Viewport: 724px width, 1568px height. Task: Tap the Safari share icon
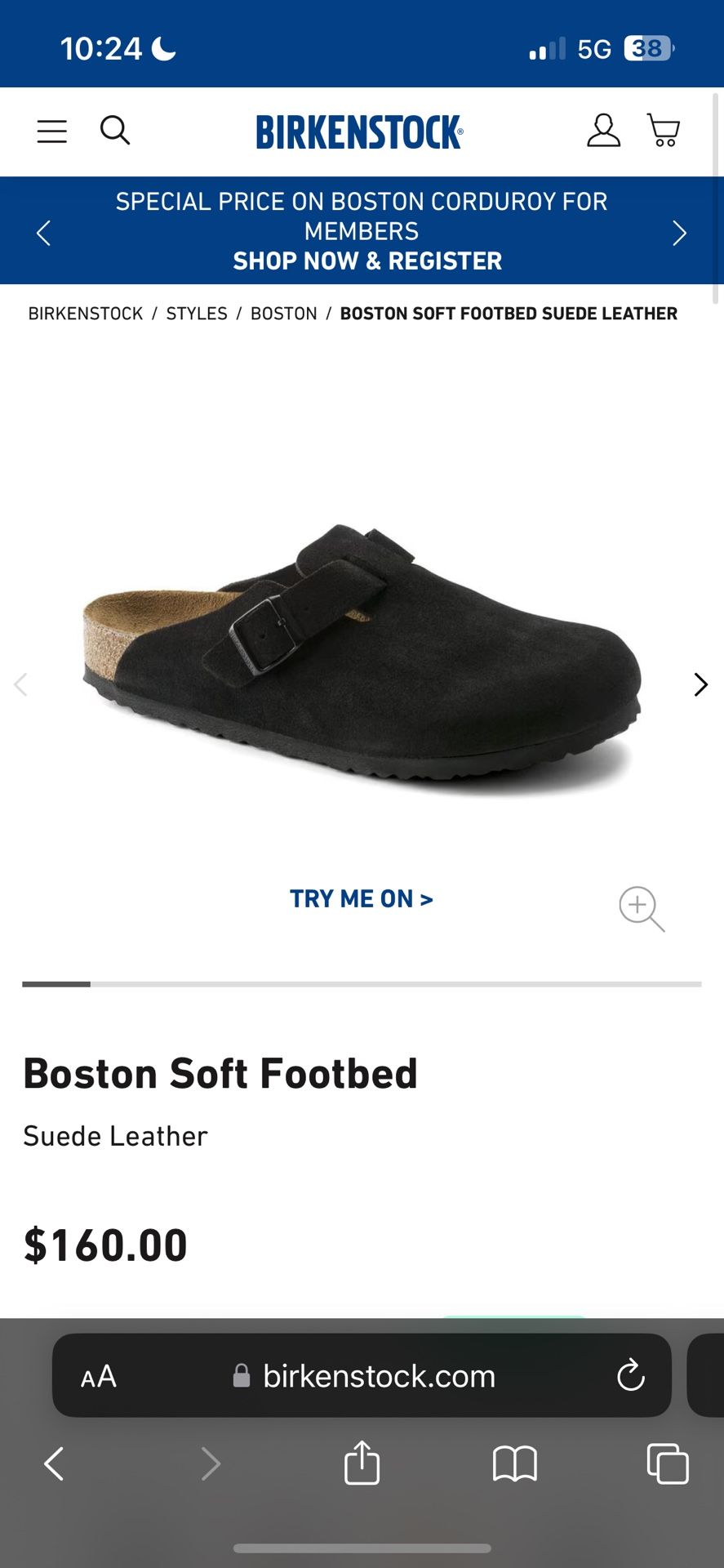[362, 1464]
